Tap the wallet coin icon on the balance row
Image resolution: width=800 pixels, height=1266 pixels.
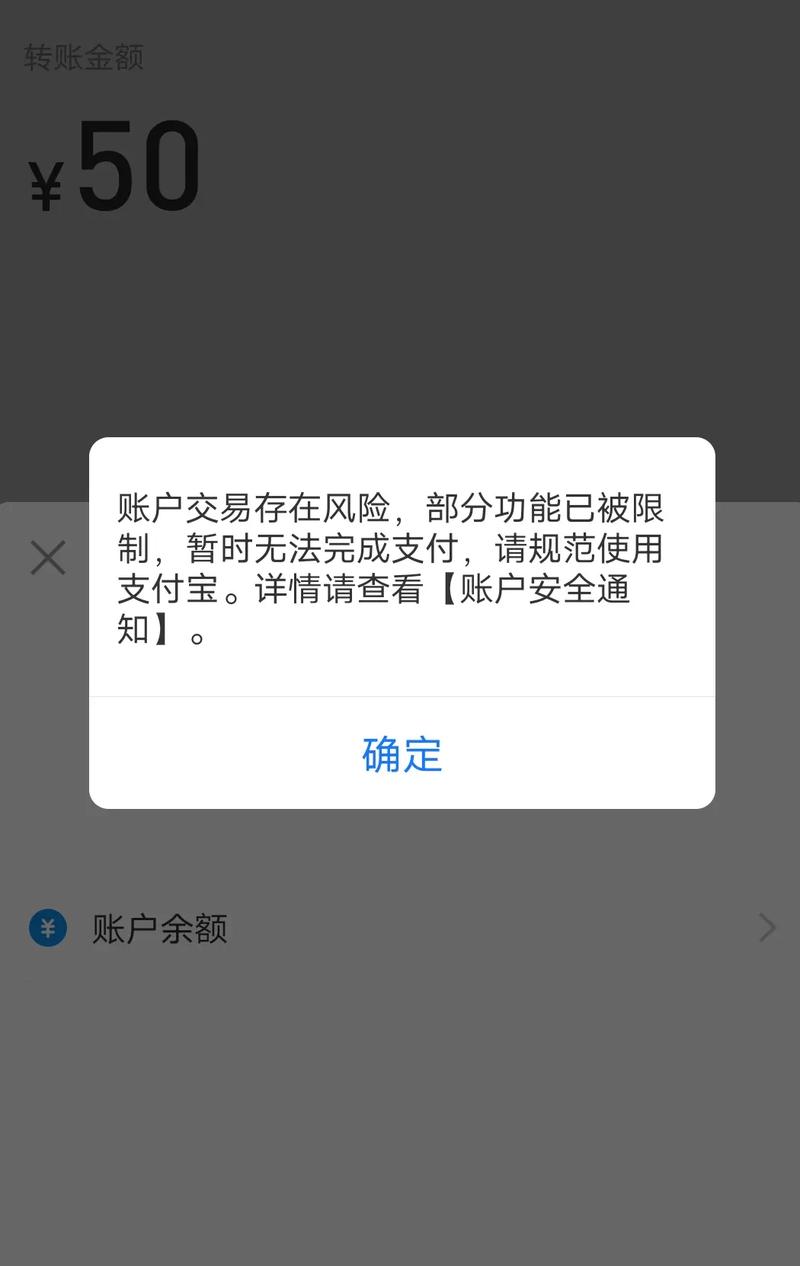tap(47, 928)
